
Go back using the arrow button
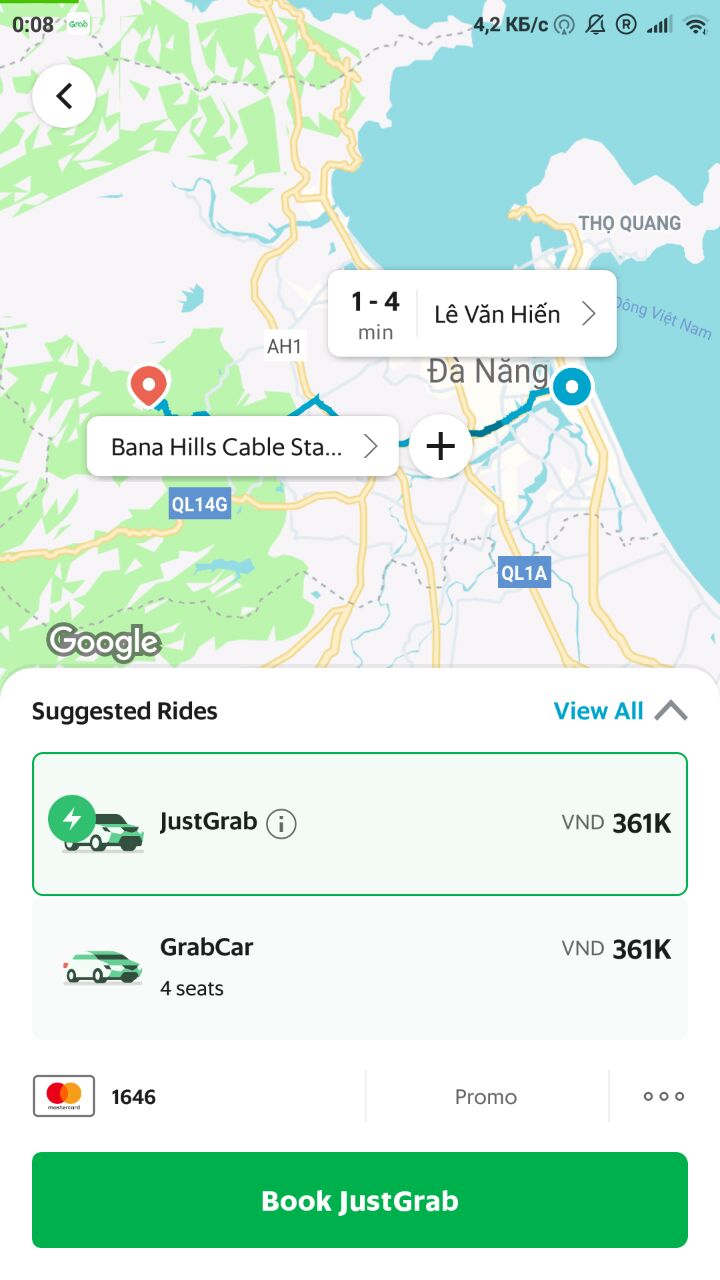click(64, 96)
